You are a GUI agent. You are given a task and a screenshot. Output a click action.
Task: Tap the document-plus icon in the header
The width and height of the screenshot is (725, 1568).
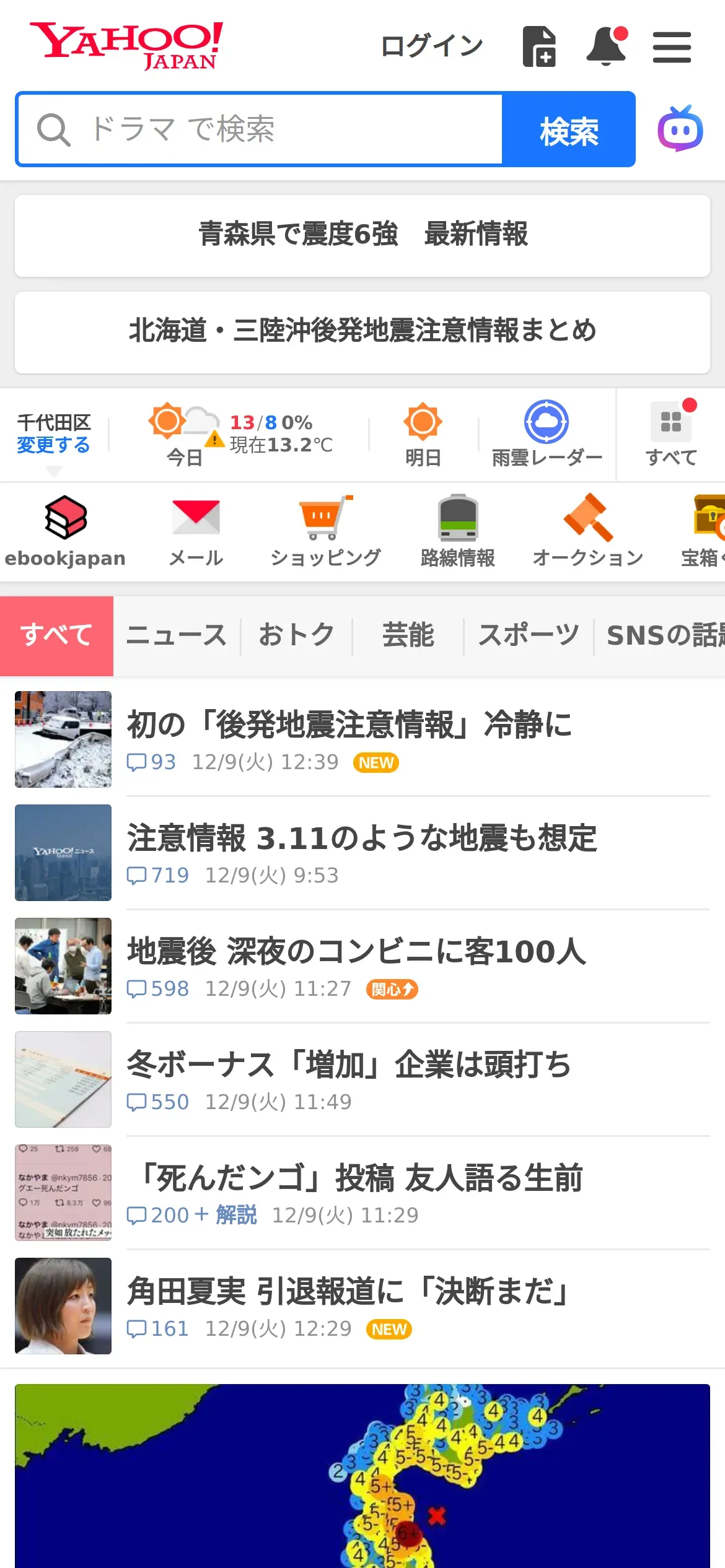[x=539, y=46]
